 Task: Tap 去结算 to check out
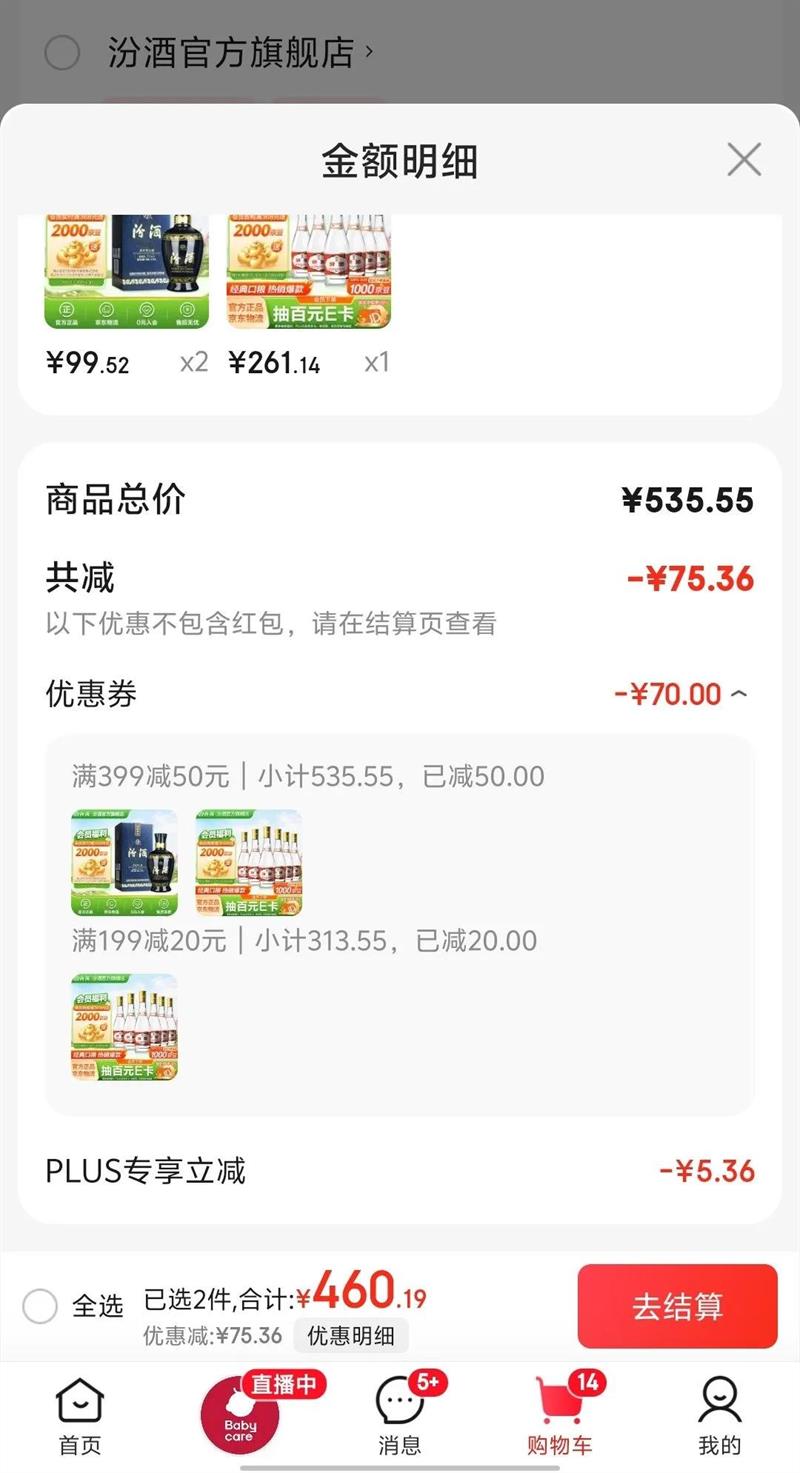(x=677, y=1306)
